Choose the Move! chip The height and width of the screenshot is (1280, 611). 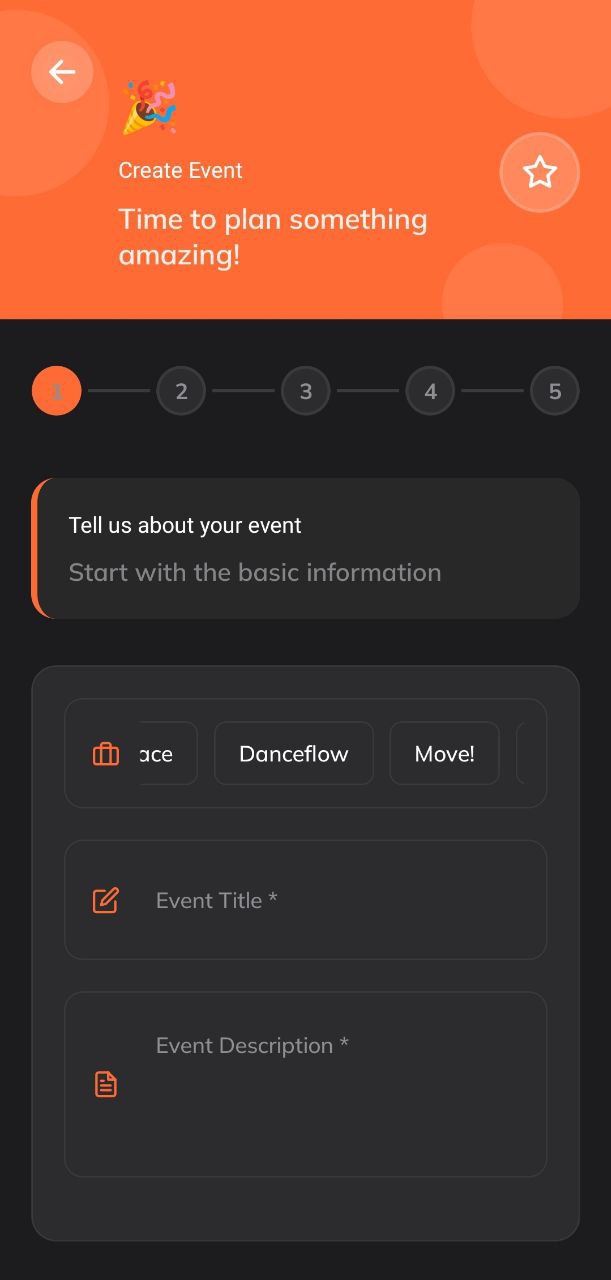coord(444,754)
